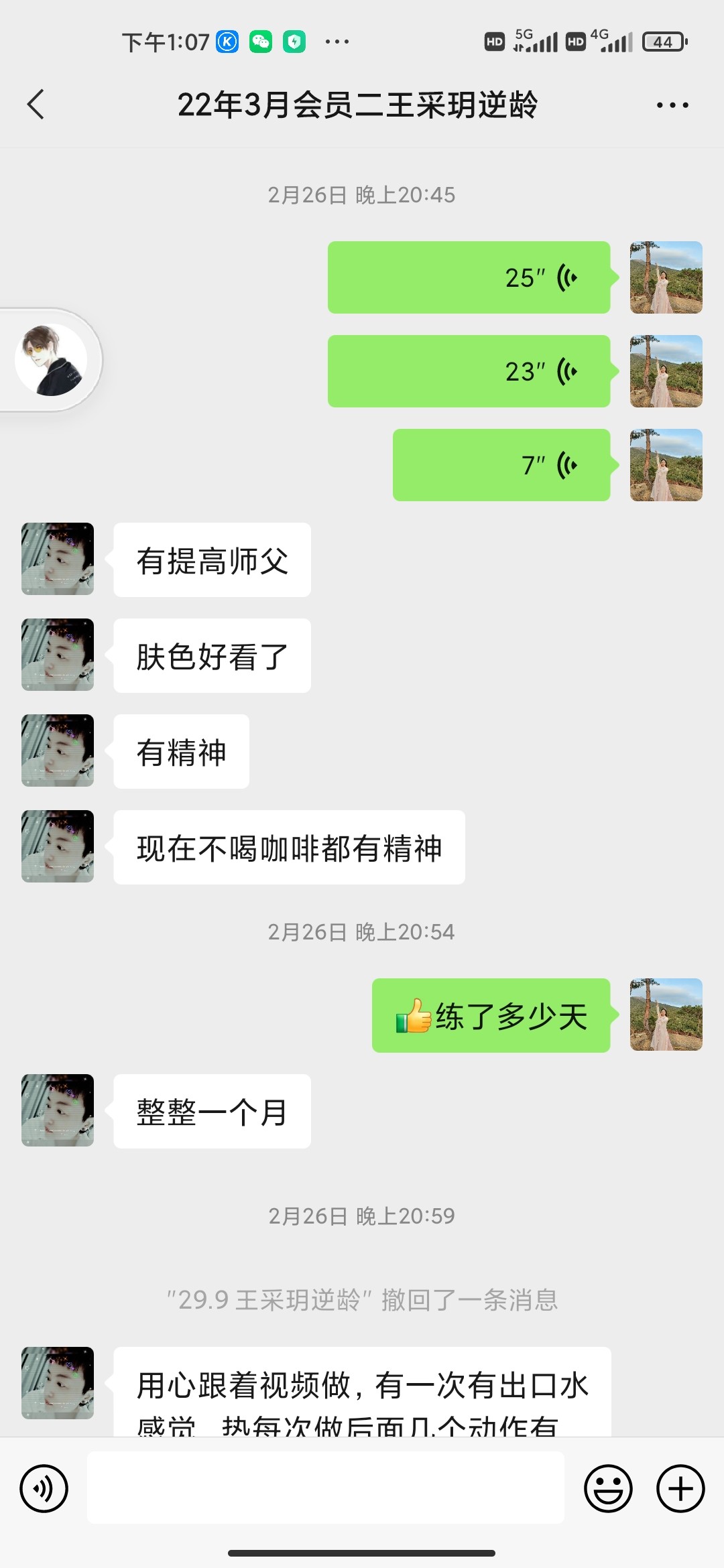Play the 25-second voice message
Viewport: 724px width, 1568px height.
click(x=469, y=278)
